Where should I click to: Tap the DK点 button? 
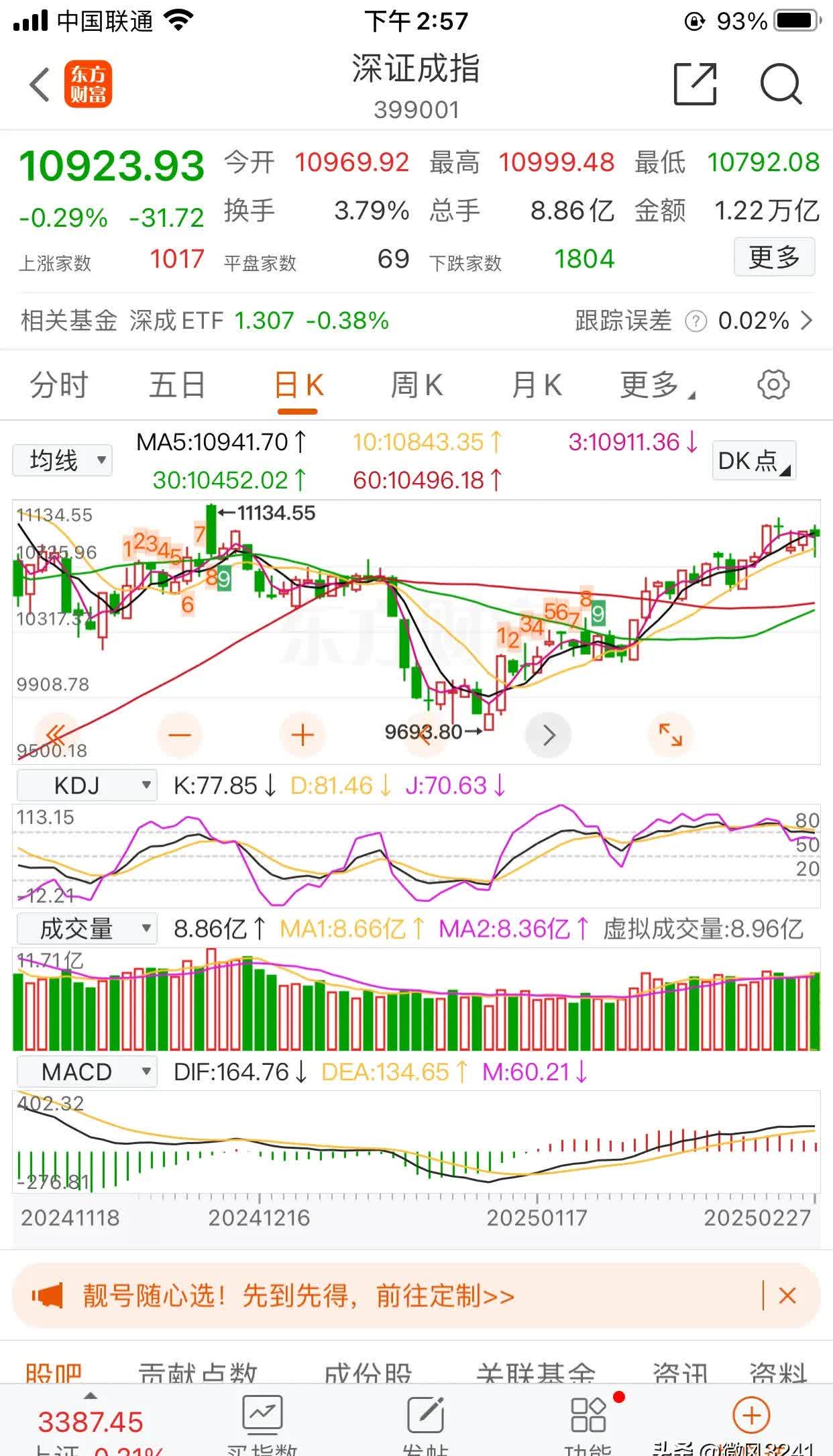(755, 460)
